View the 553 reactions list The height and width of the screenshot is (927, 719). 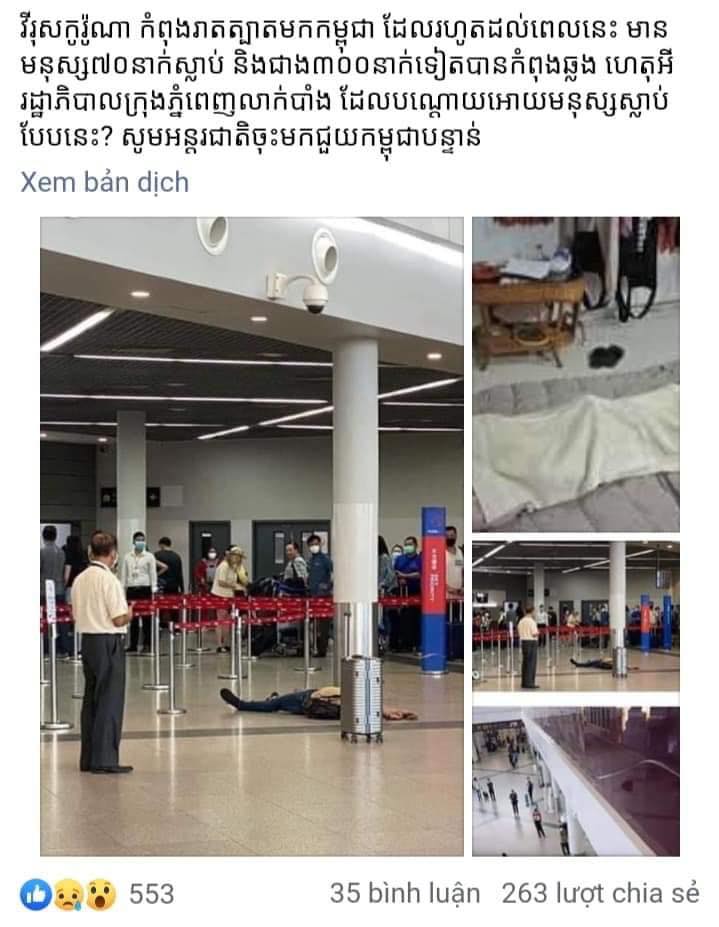point(98,893)
